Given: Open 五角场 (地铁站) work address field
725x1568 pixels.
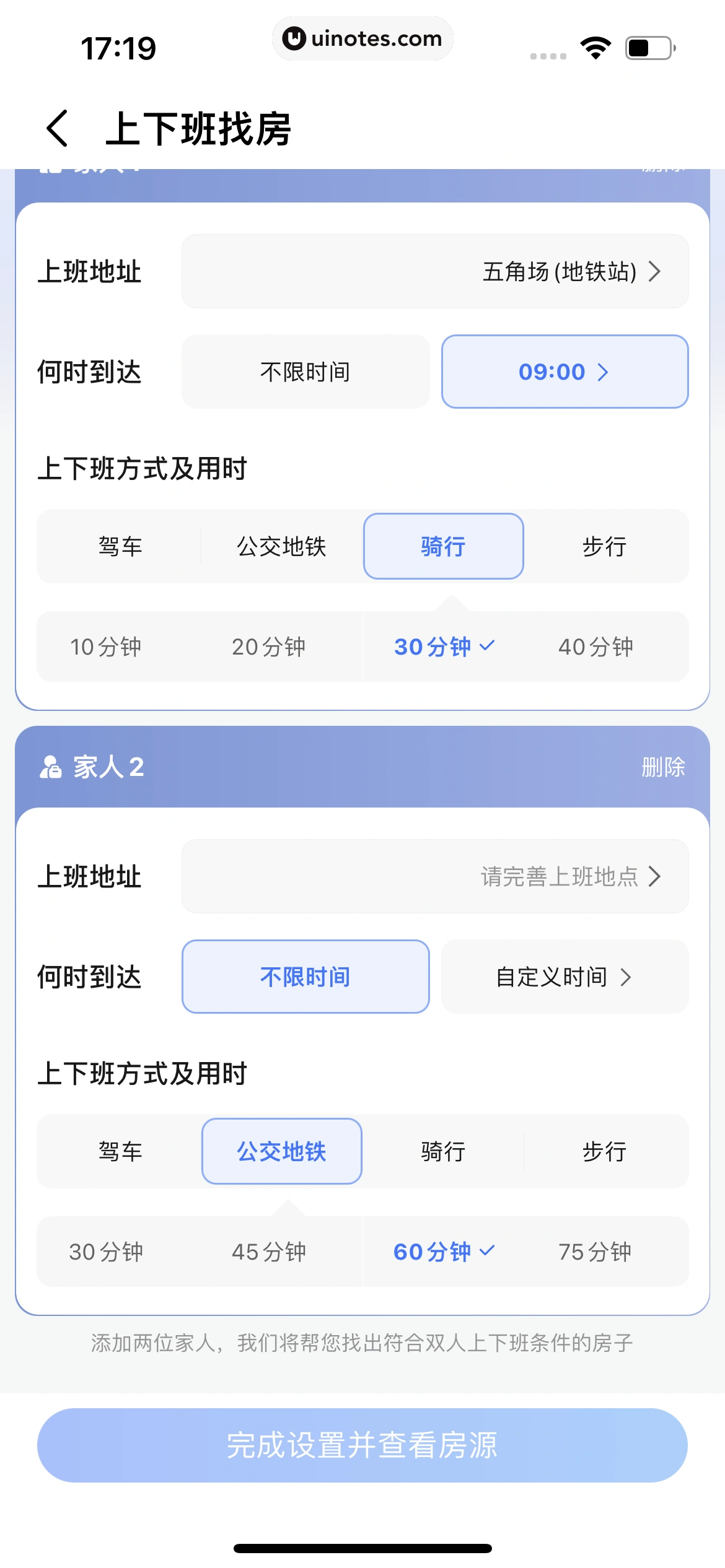Looking at the screenshot, I should click(x=434, y=271).
